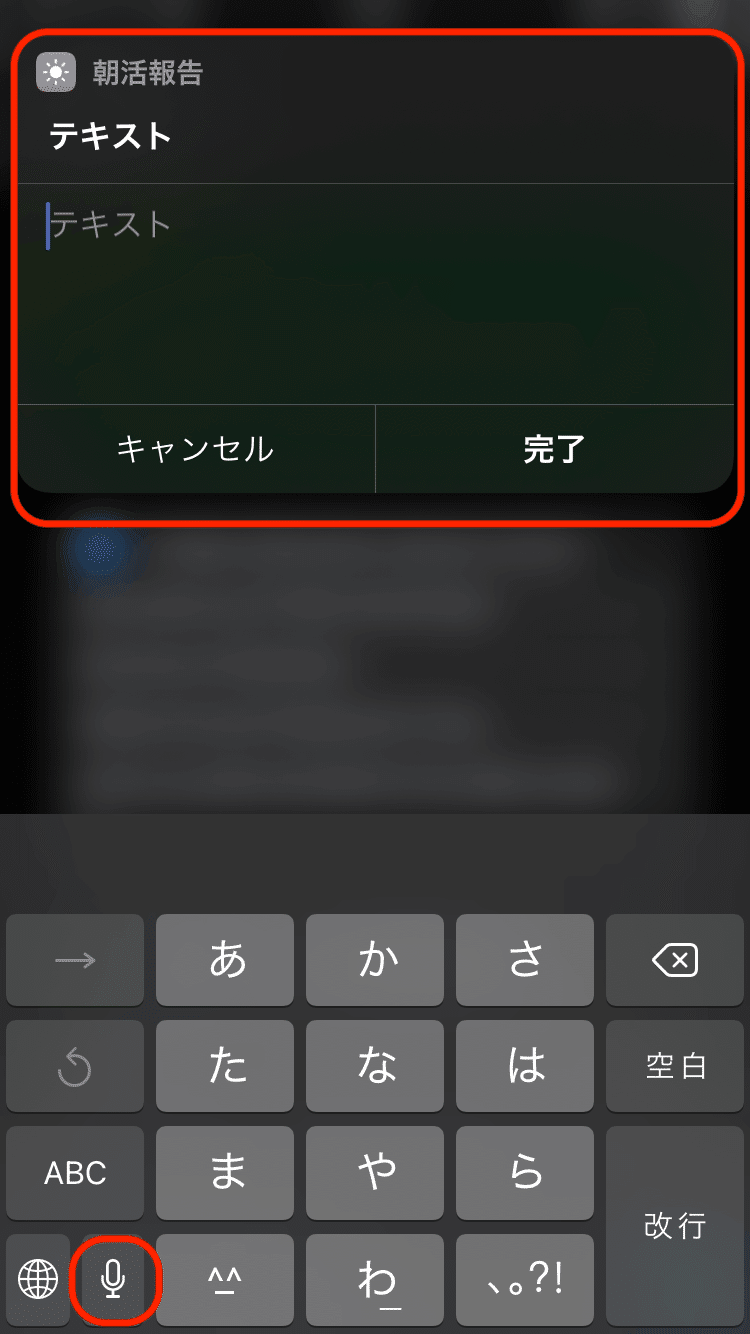Tap the わ kana key
Viewport: 750px width, 1334px height.
(376, 1278)
